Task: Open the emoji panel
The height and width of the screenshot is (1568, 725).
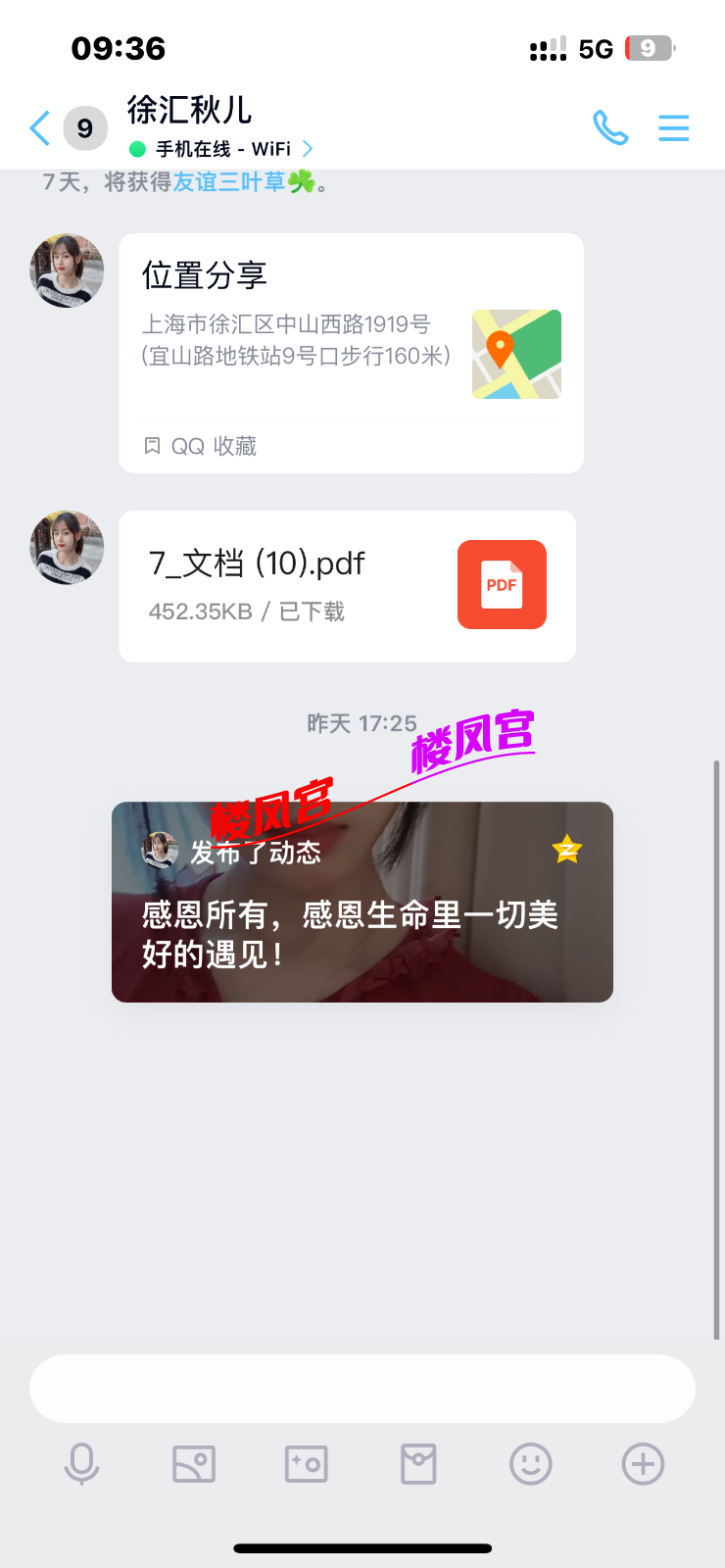Action: pos(531,1464)
